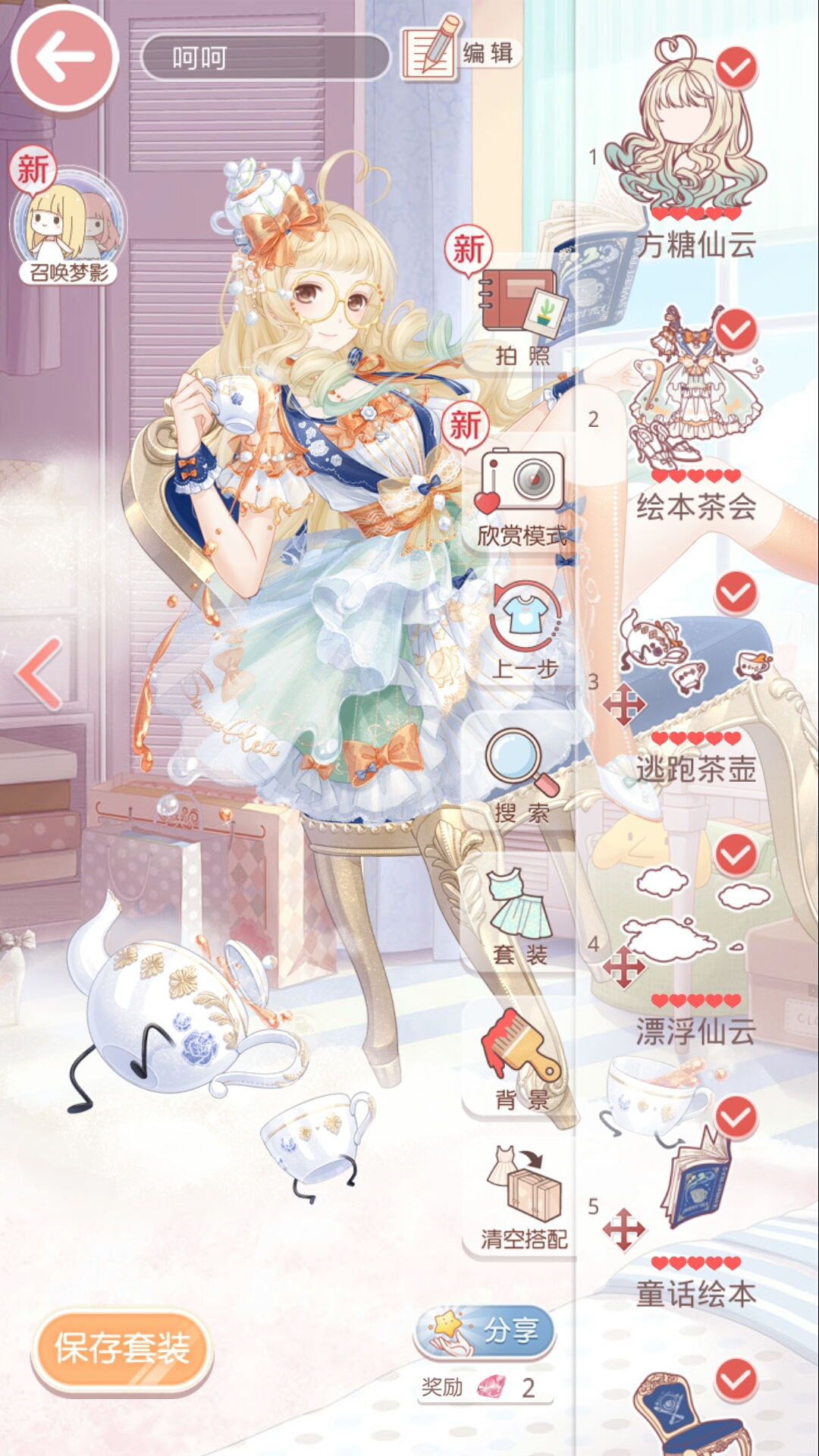Select 方糖仙云 hairstyle item

(694, 136)
